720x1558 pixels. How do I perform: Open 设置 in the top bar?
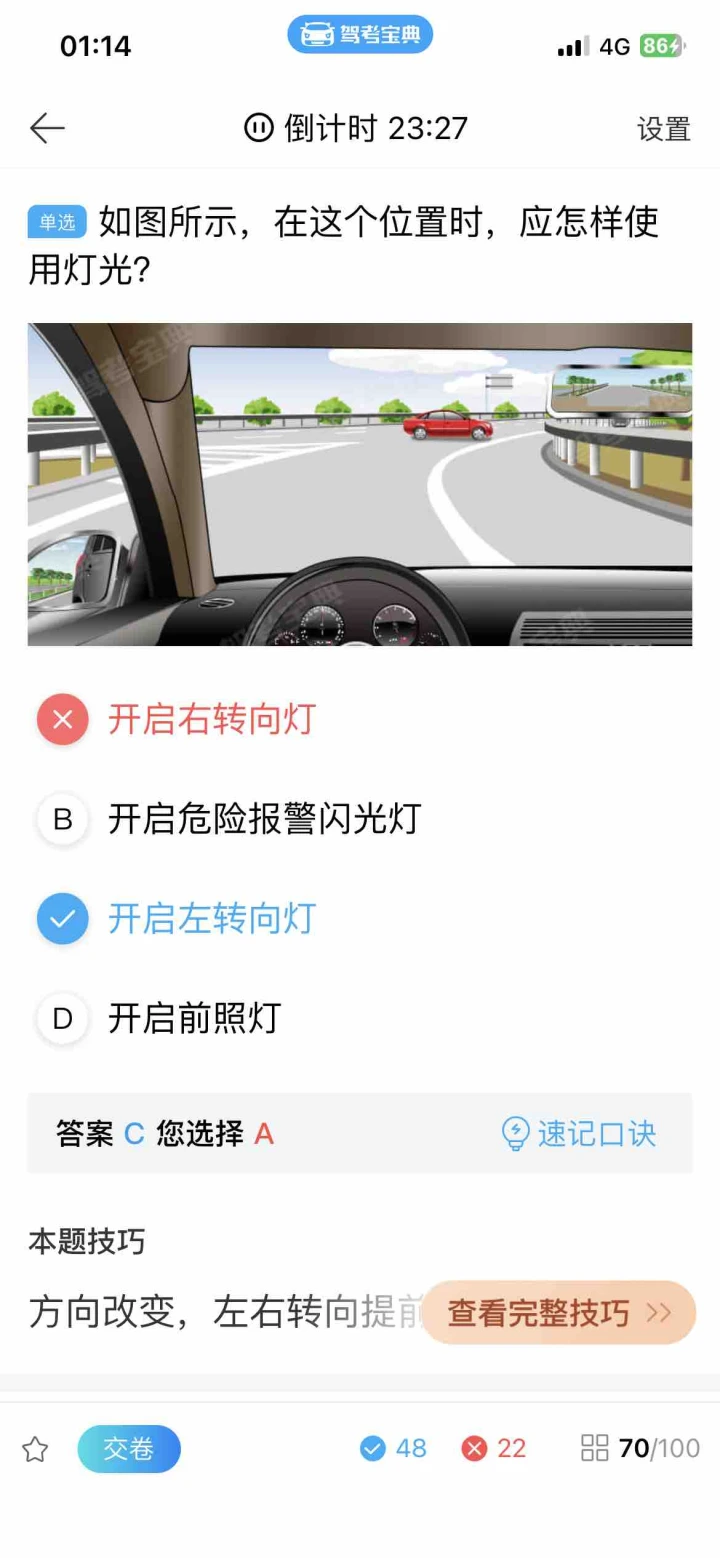[x=664, y=129]
